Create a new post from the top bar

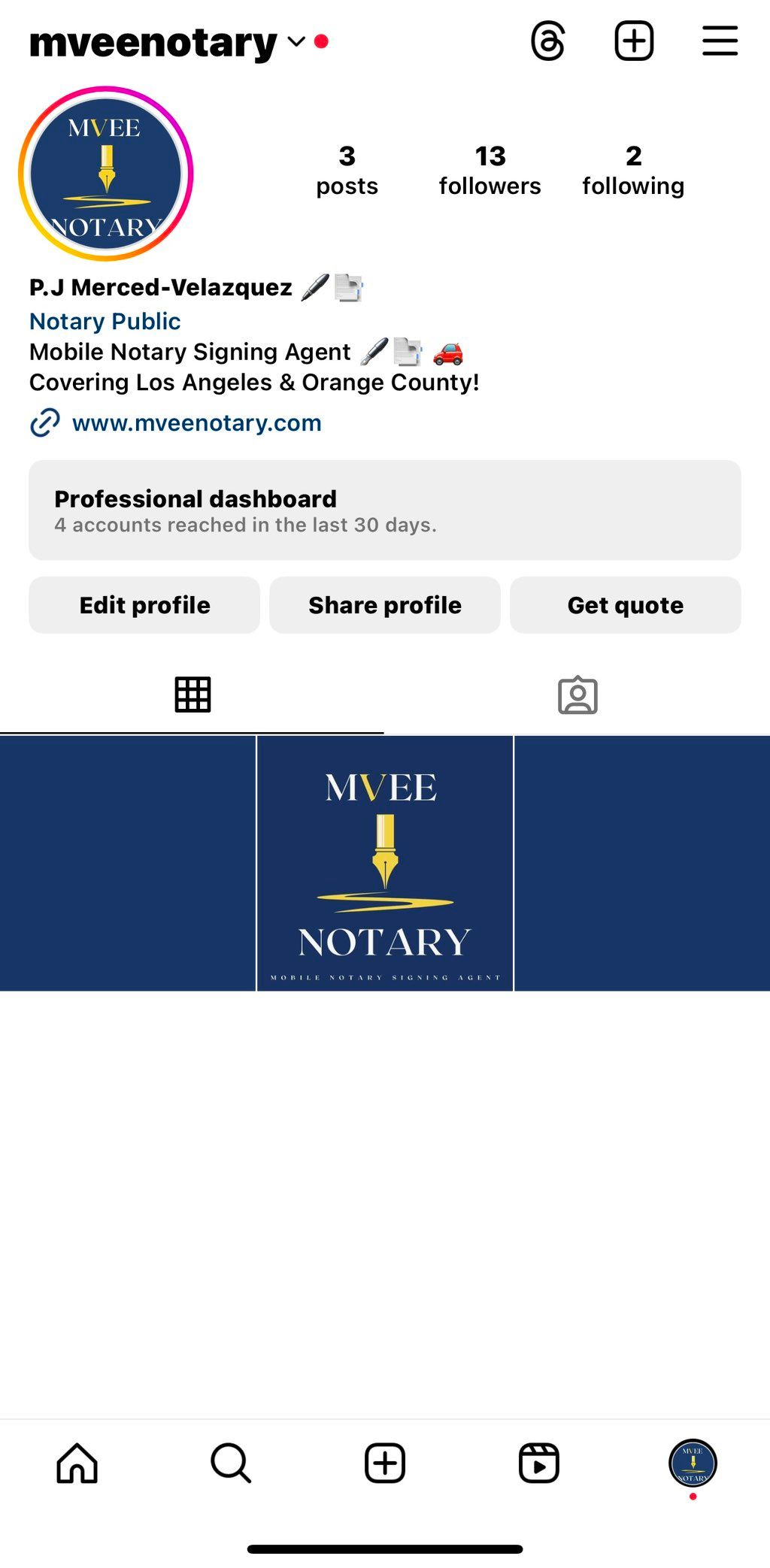pyautogui.click(x=634, y=41)
